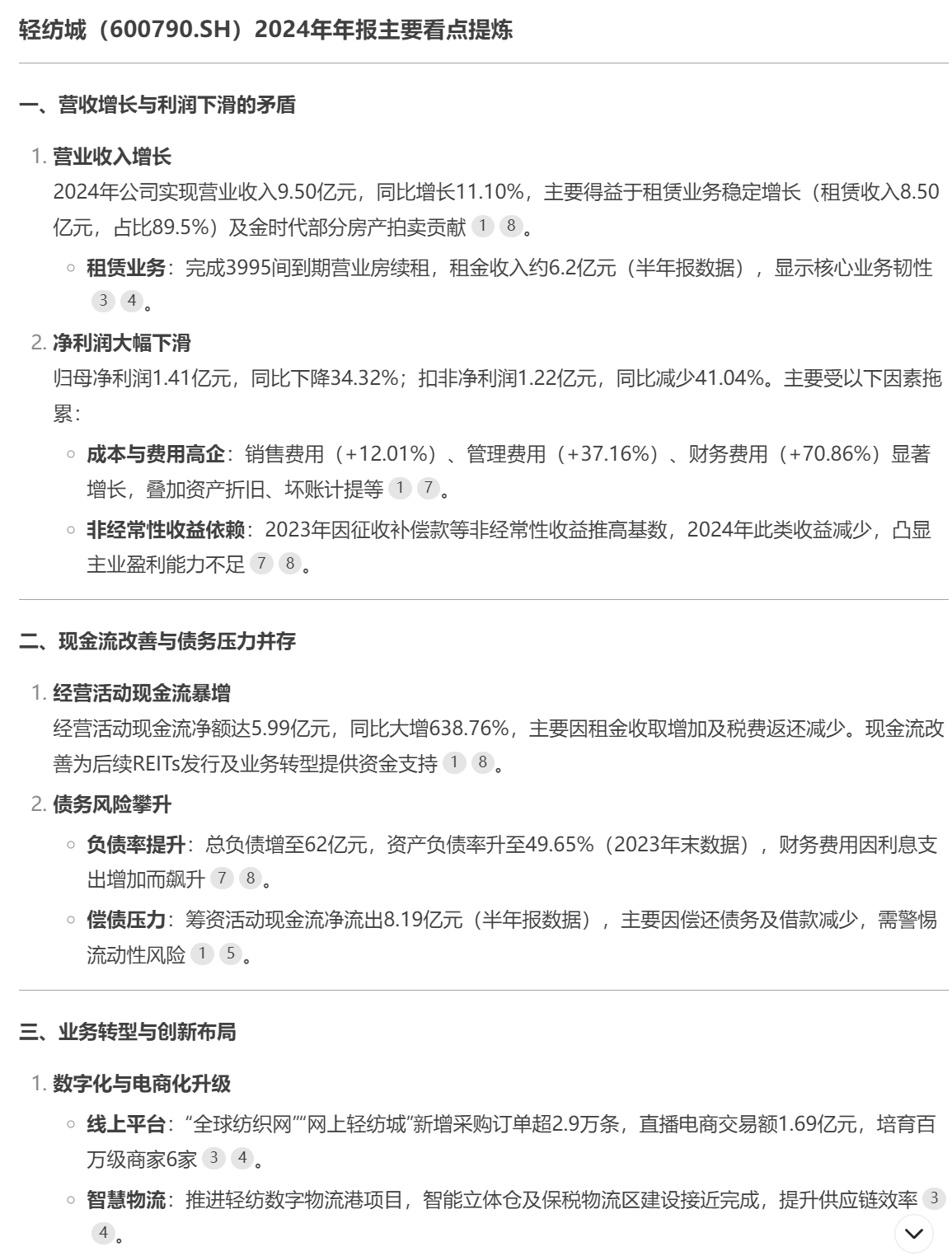
Task: Open citation 3 under 租赁业务 bullet
Action: coord(103,301)
